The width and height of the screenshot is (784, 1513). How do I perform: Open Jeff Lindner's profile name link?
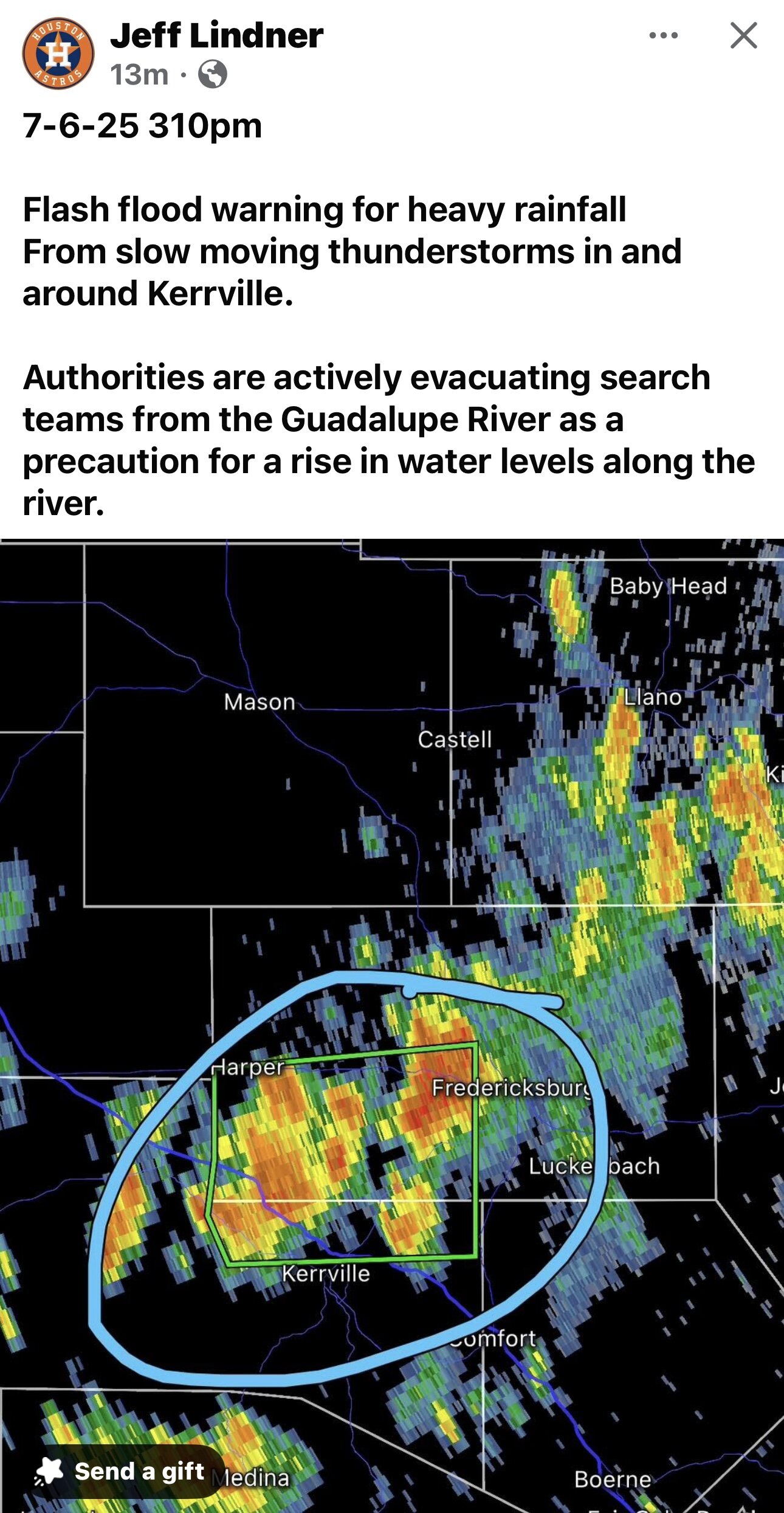click(x=216, y=35)
